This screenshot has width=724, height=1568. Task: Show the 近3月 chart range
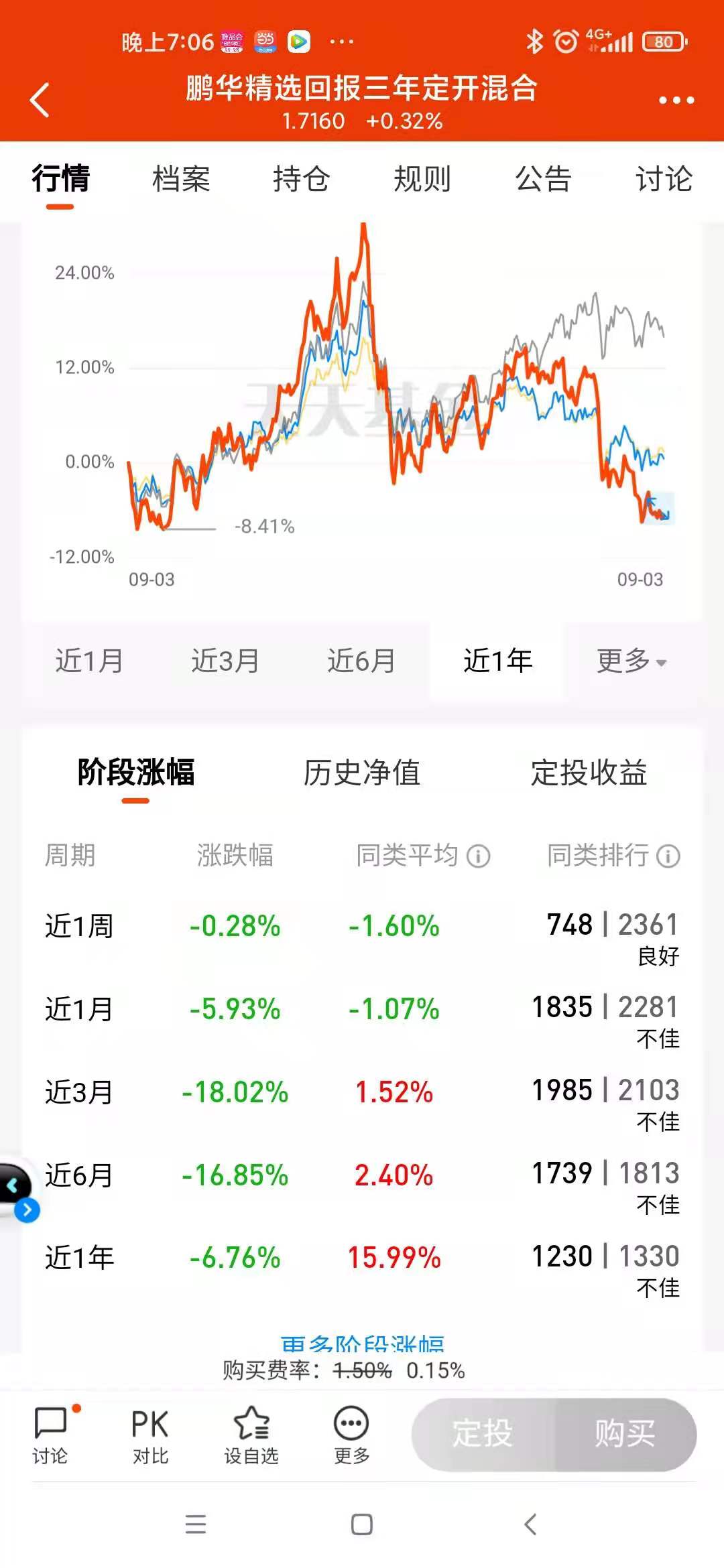[x=225, y=661]
